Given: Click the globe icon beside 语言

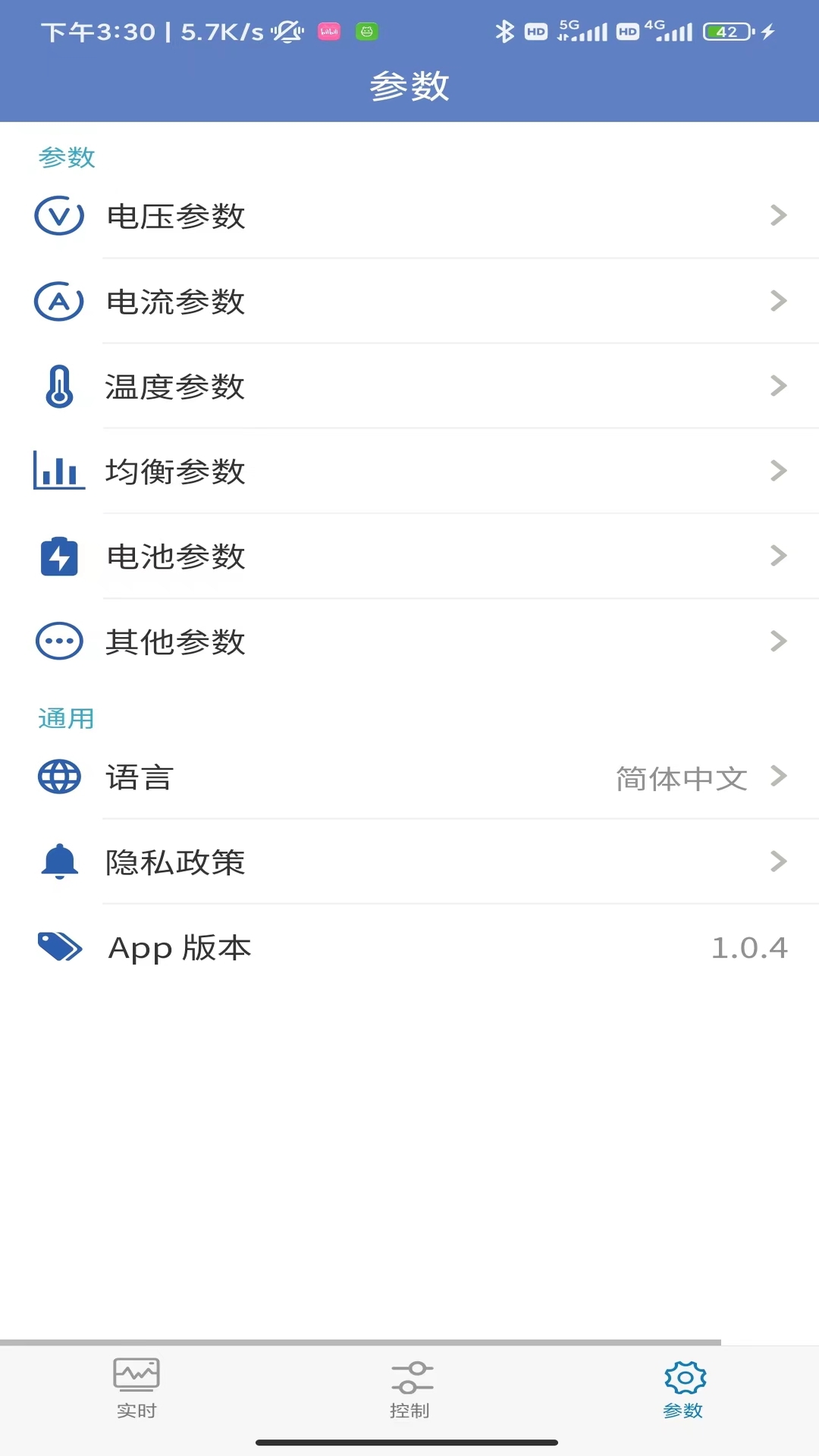Looking at the screenshot, I should [x=58, y=777].
